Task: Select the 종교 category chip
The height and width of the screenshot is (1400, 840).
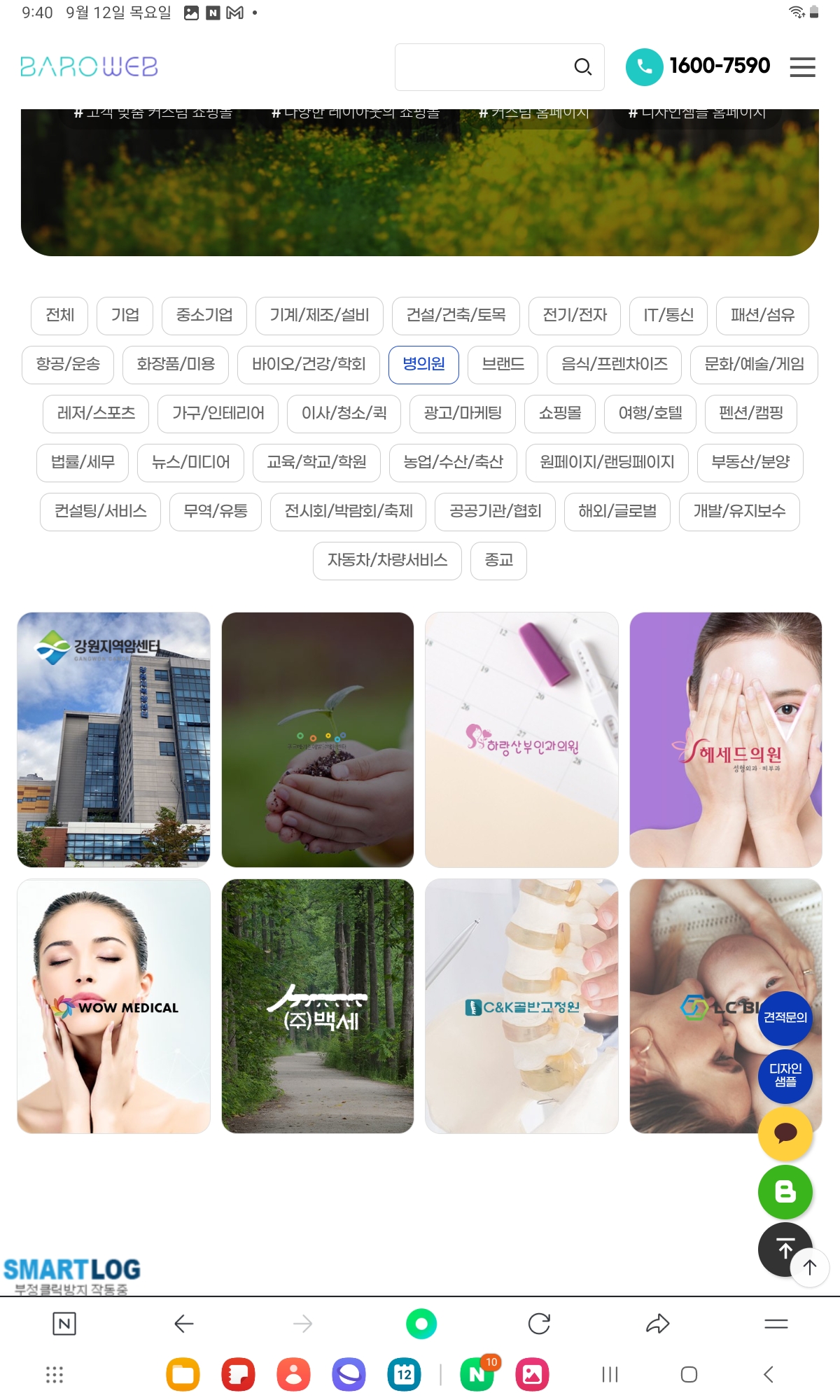Action: 498,561
